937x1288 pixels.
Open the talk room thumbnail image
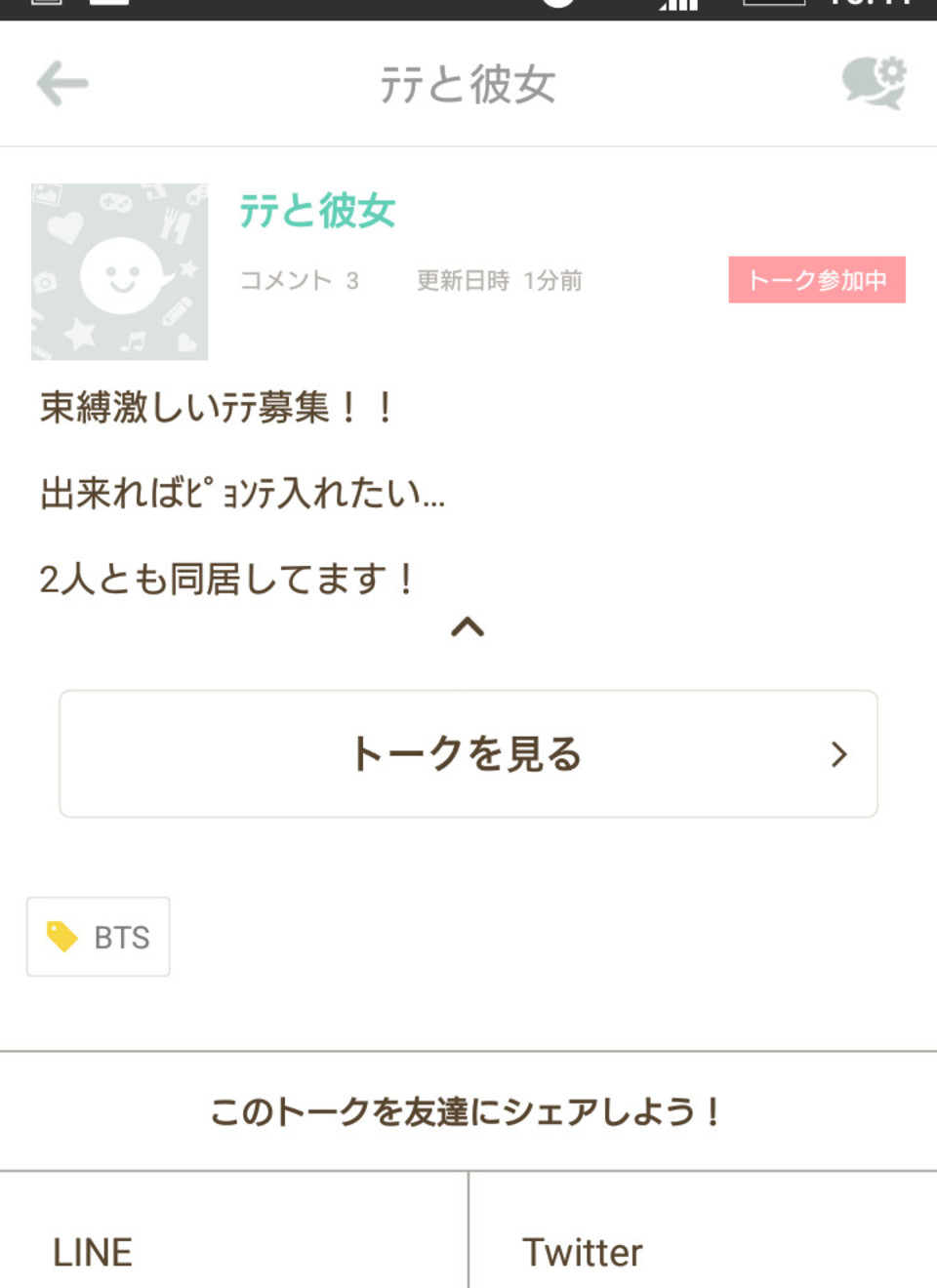click(x=120, y=271)
